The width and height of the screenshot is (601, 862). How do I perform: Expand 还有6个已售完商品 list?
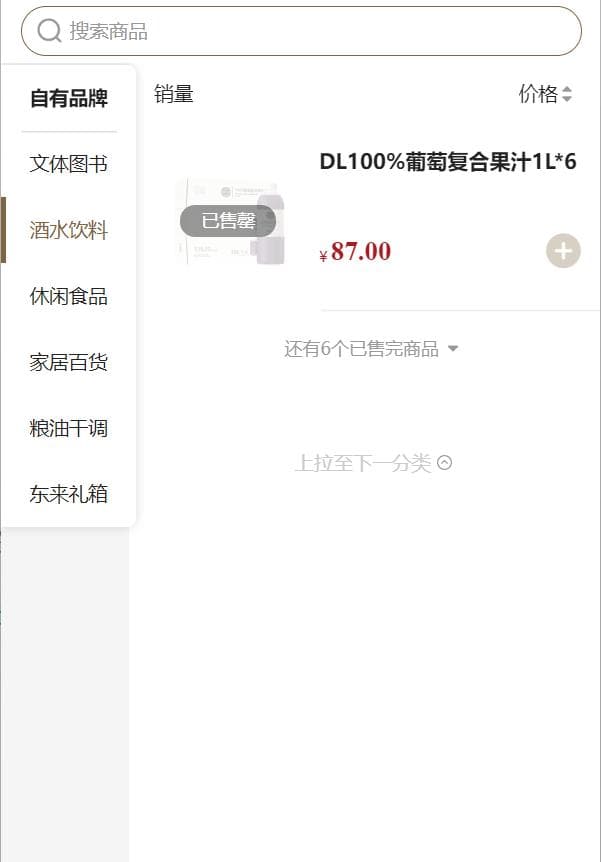click(x=371, y=349)
